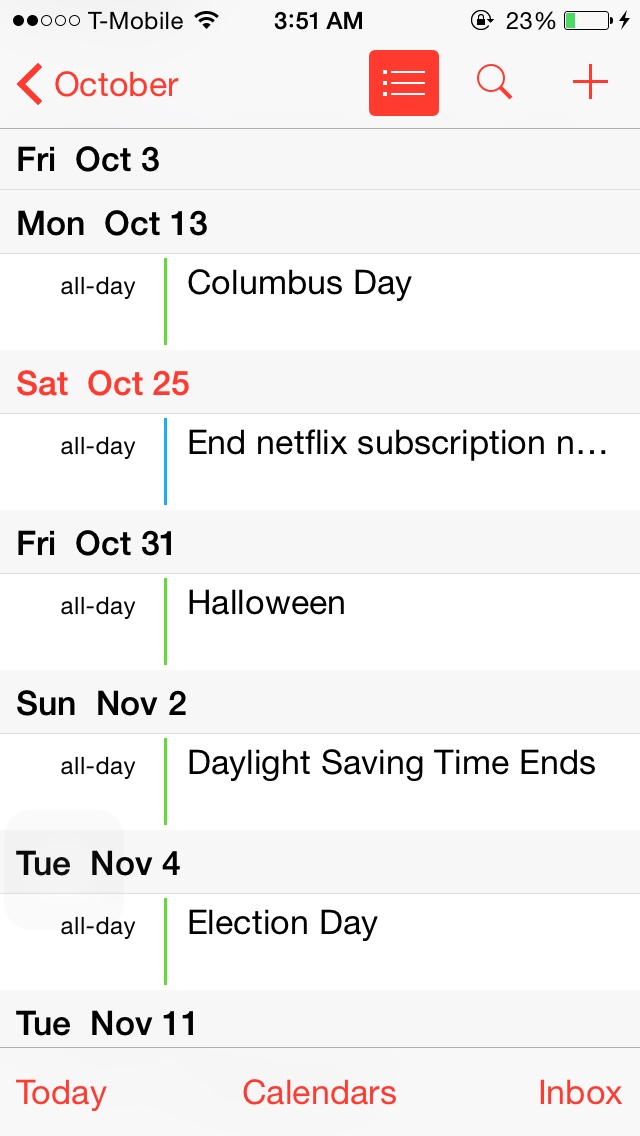Open the Inbox
The height and width of the screenshot is (1136, 640).
coord(580,1093)
